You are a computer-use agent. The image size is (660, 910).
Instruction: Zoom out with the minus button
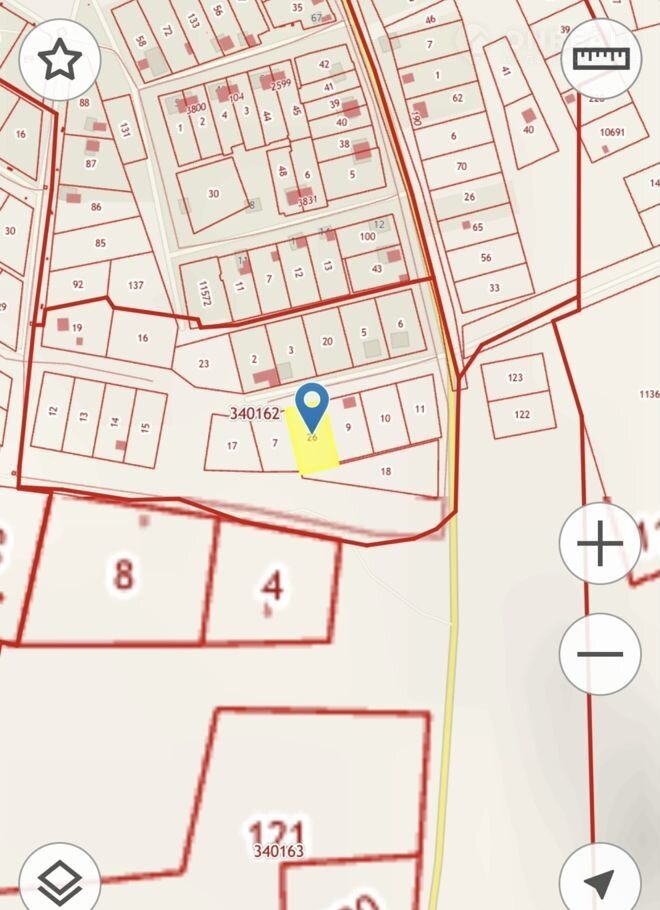pyautogui.click(x=600, y=654)
